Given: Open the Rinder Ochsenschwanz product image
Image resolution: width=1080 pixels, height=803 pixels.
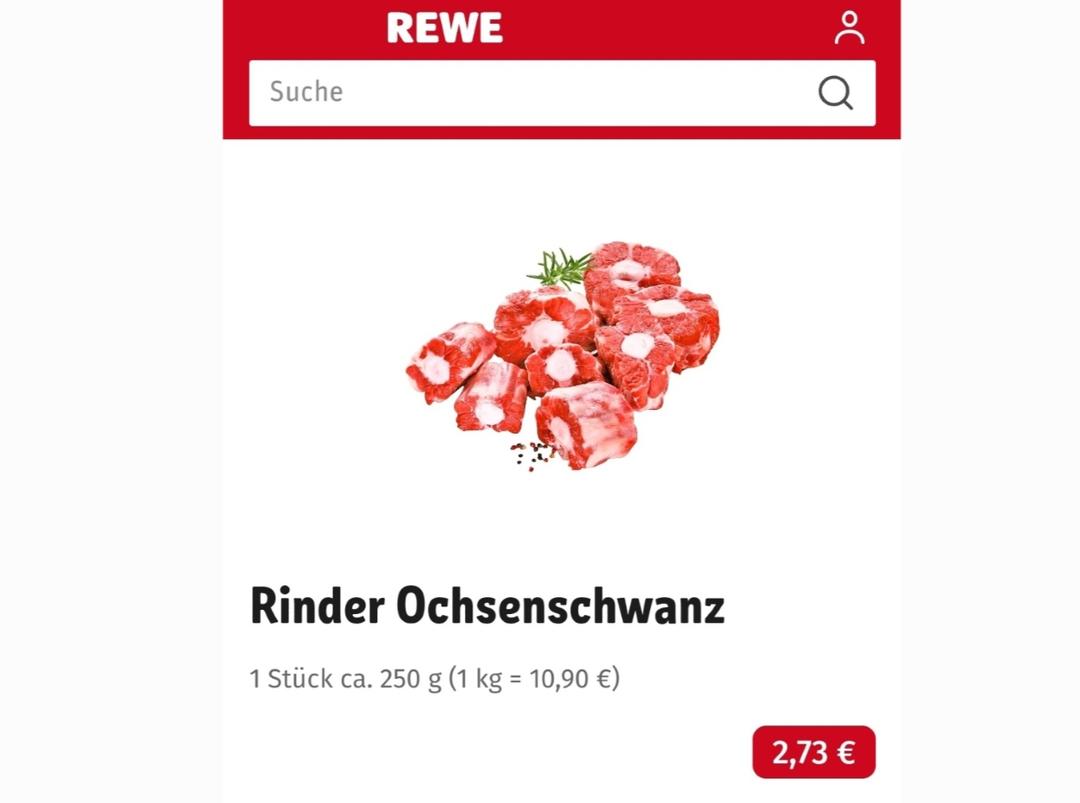Looking at the screenshot, I should [x=563, y=355].
